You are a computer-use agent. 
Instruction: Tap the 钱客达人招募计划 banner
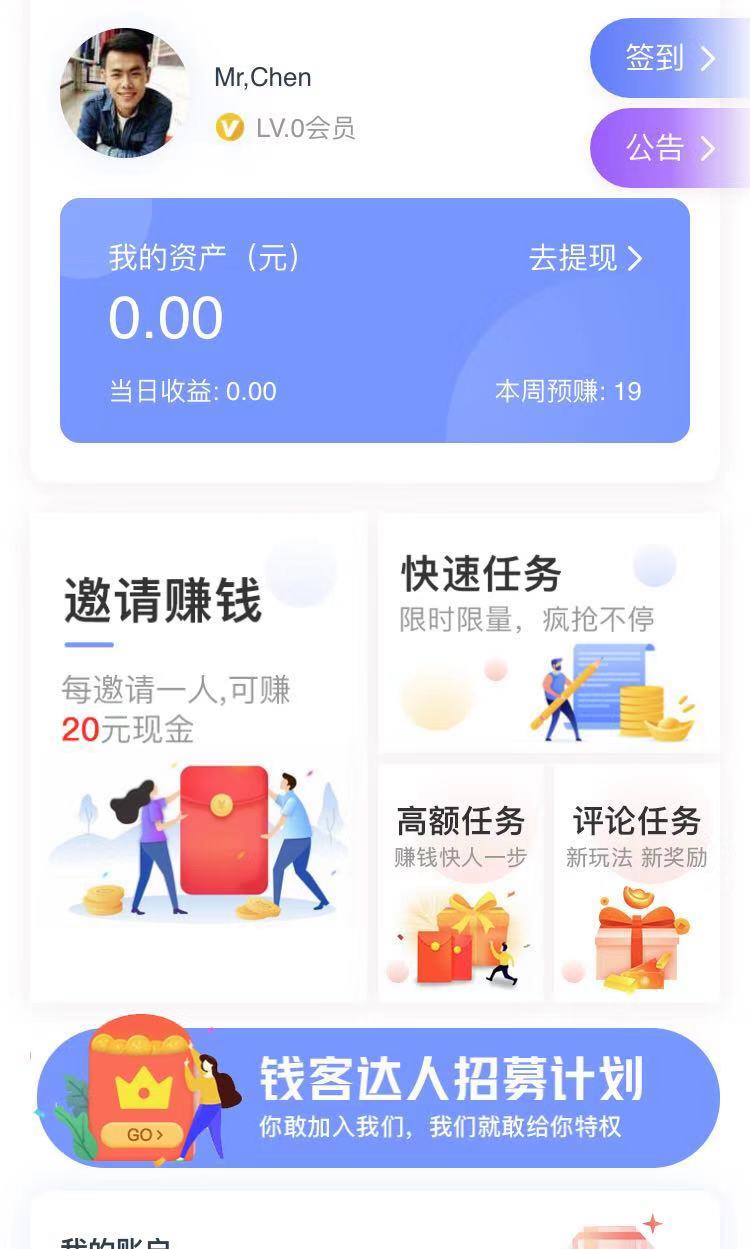(x=378, y=1097)
